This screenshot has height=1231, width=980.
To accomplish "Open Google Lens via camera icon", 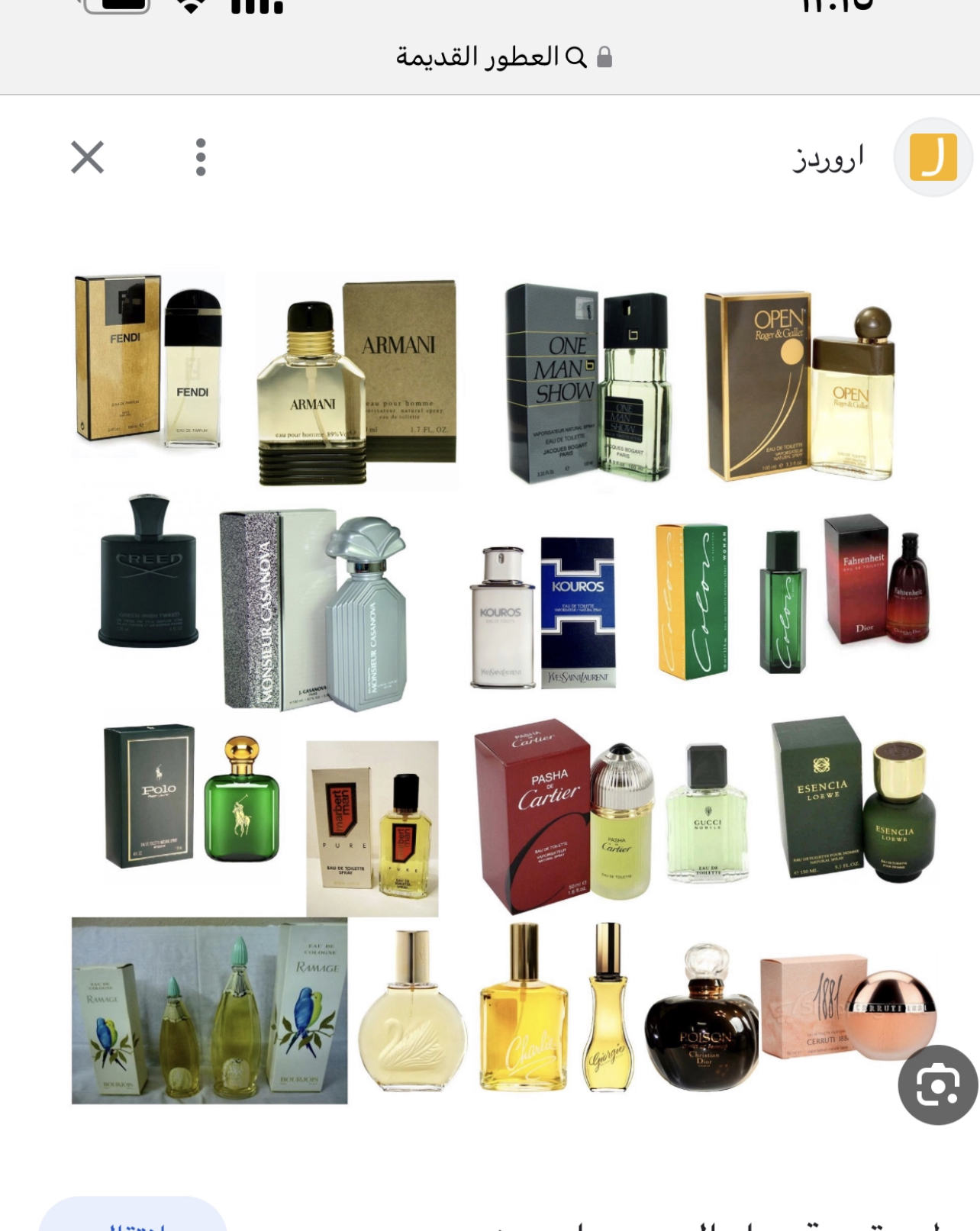I will point(938,1083).
